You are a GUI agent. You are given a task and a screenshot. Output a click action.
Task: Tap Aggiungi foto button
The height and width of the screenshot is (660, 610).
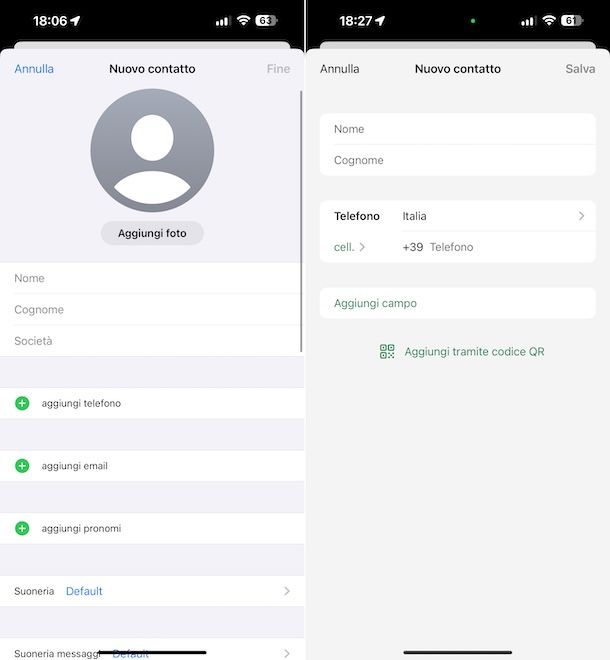tap(152, 233)
